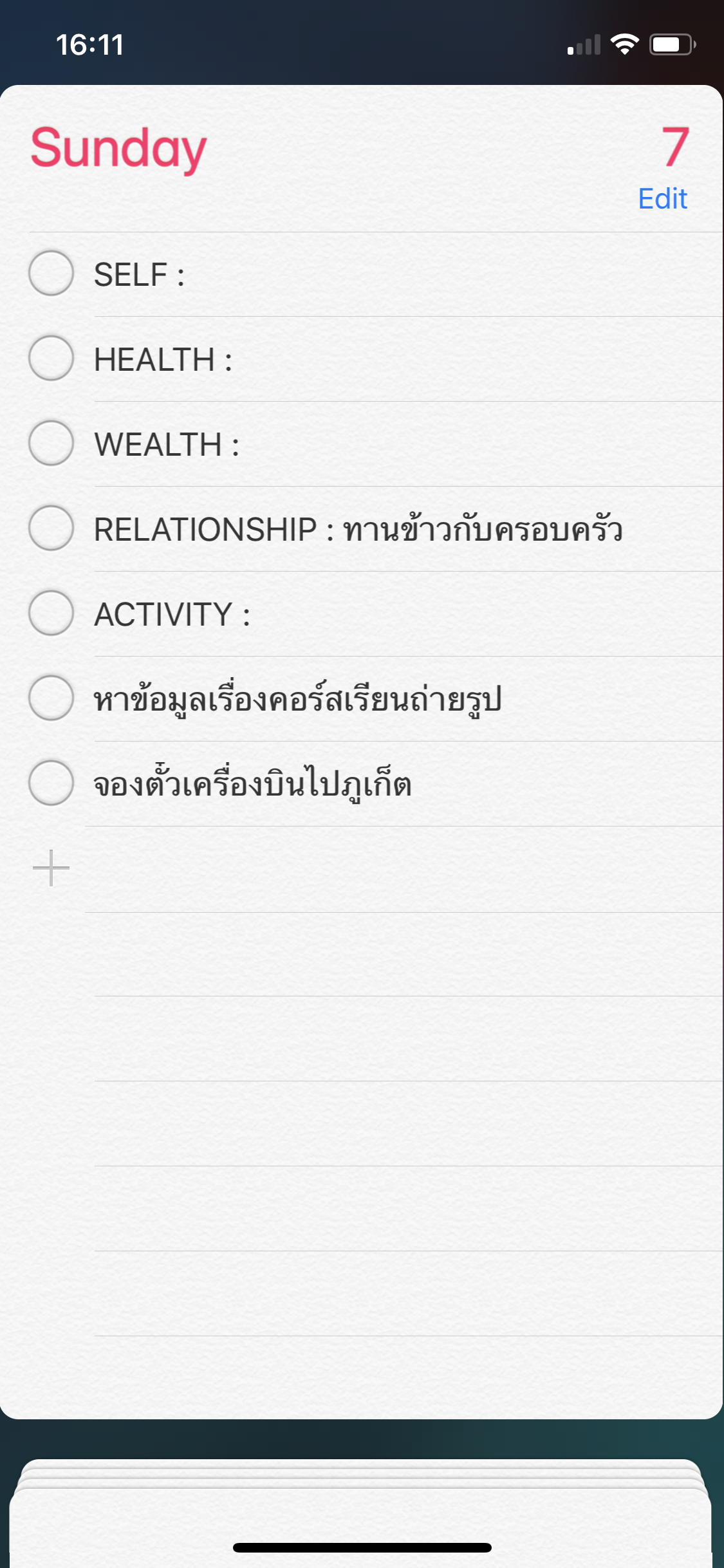Tap Edit on the Sunday list

[x=662, y=198]
